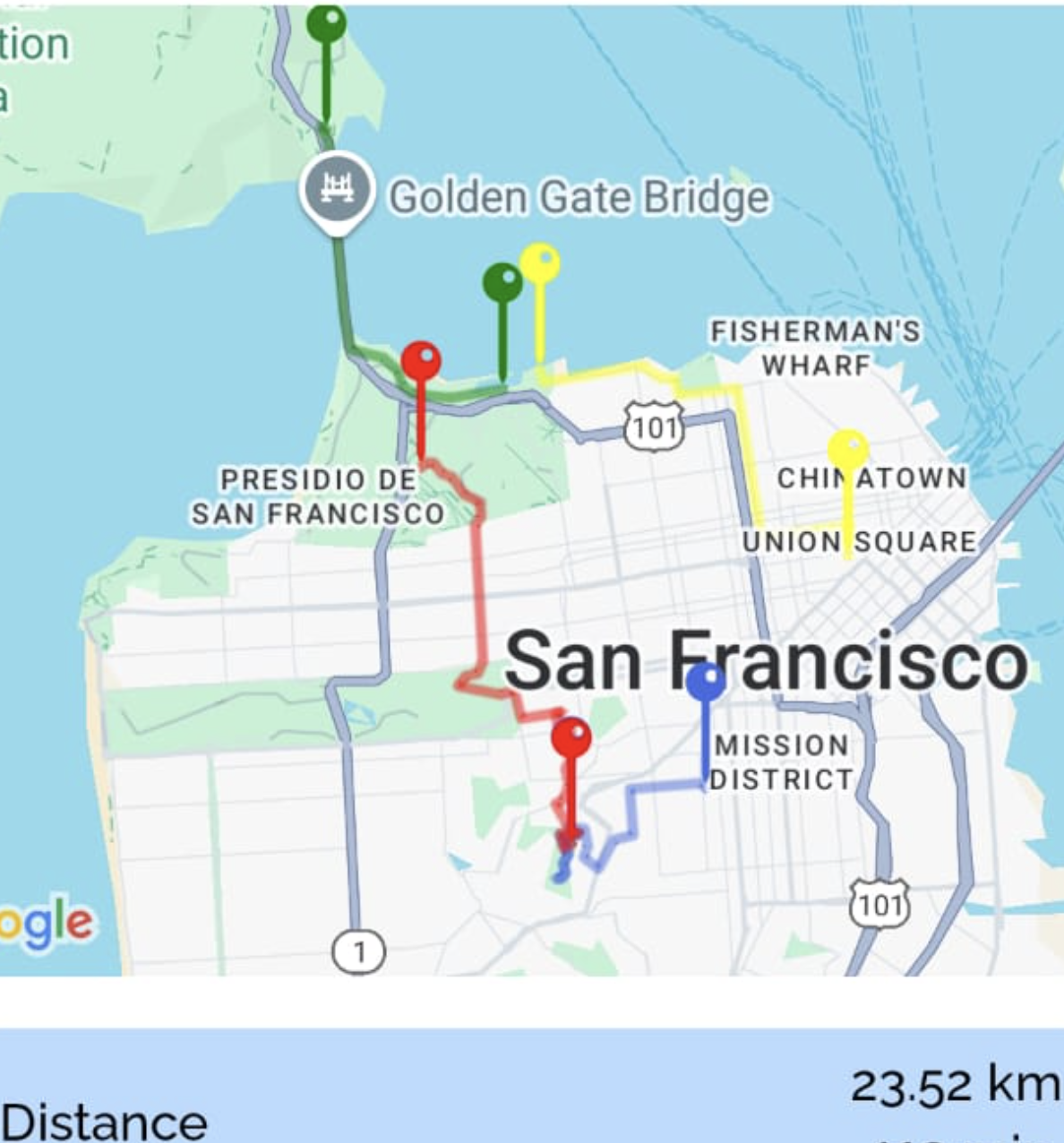Select the red pin at Presidio de San Francisco

[x=421, y=362]
